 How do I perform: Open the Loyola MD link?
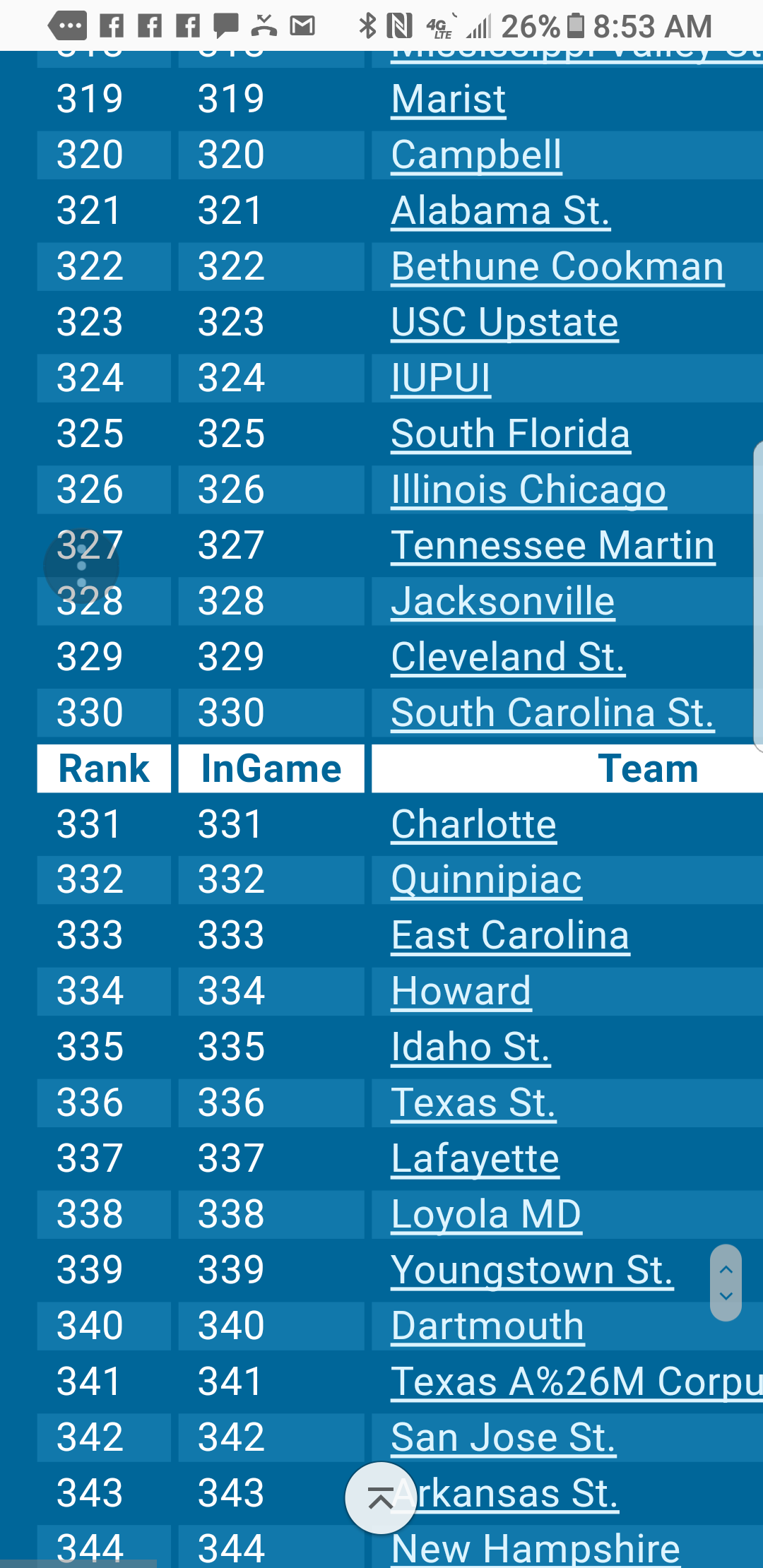(x=487, y=1214)
